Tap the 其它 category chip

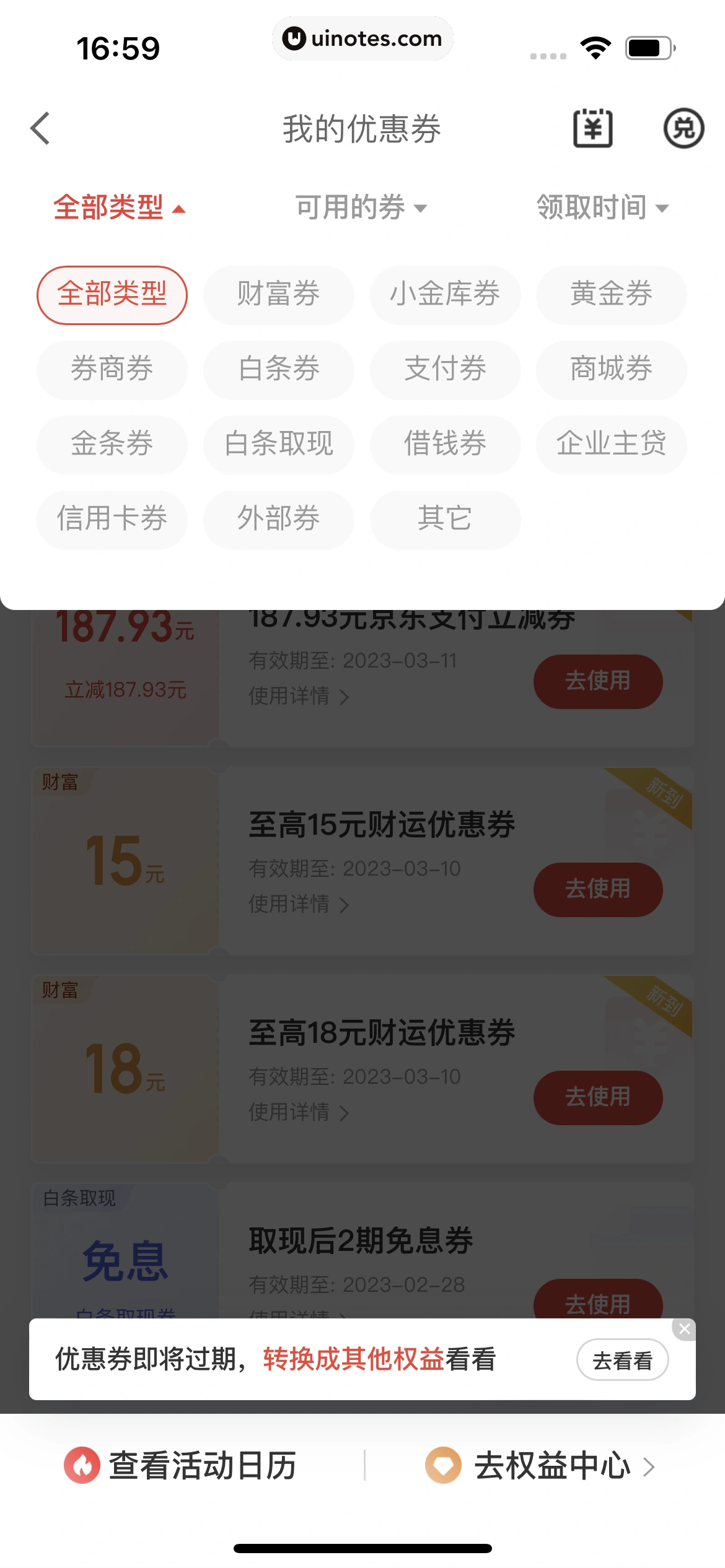coord(445,519)
